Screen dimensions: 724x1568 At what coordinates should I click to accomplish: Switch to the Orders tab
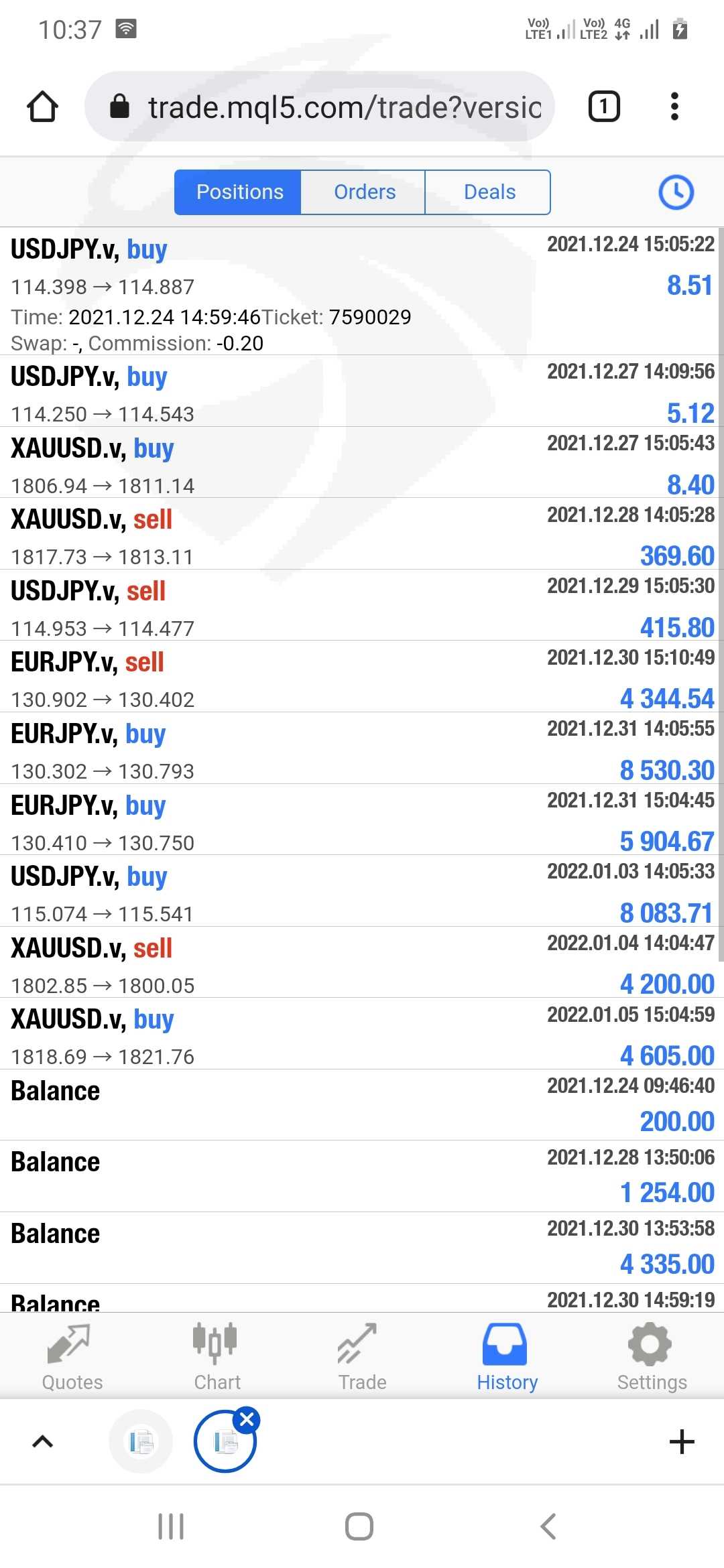pyautogui.click(x=363, y=192)
